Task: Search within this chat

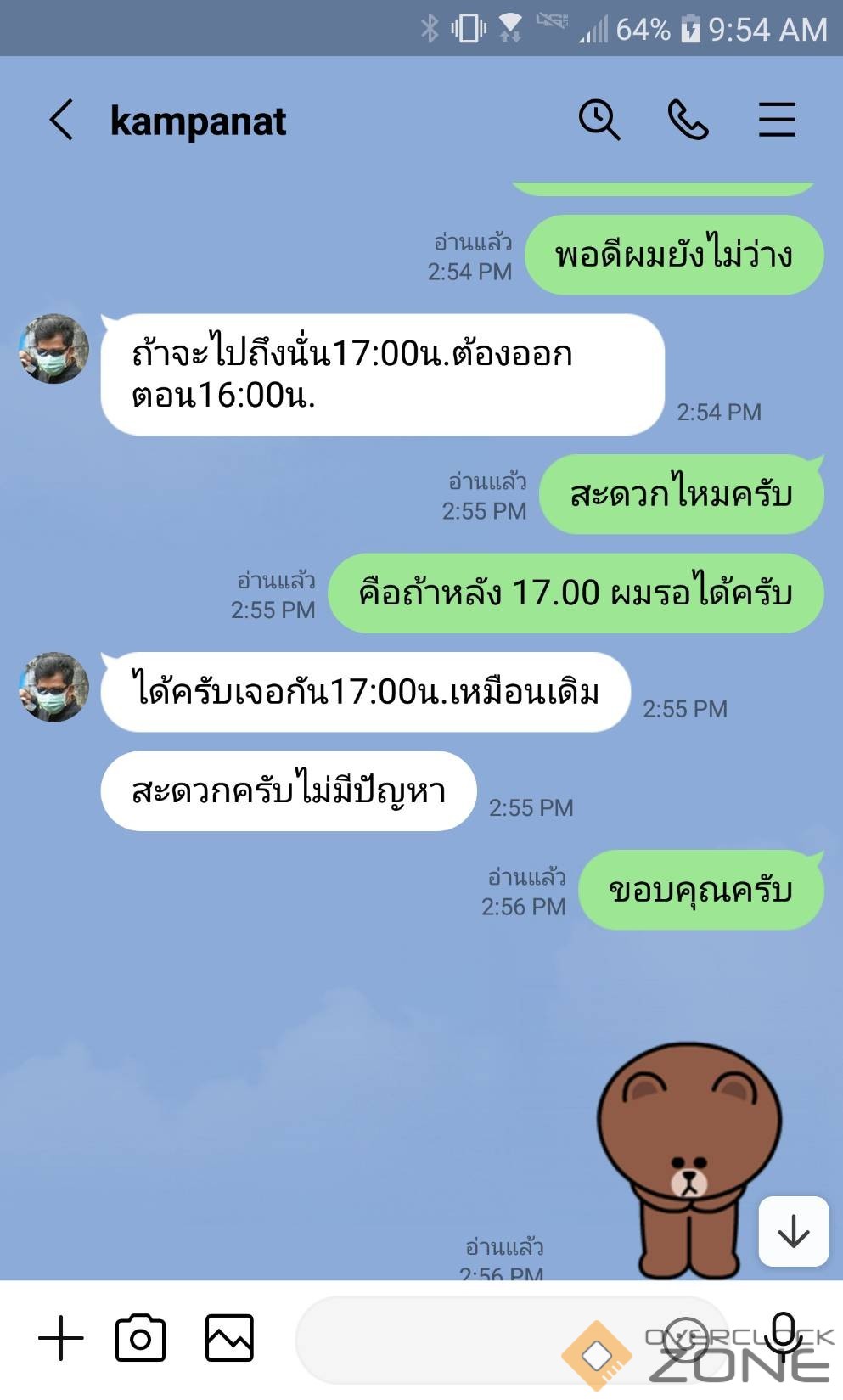Action: tap(599, 119)
